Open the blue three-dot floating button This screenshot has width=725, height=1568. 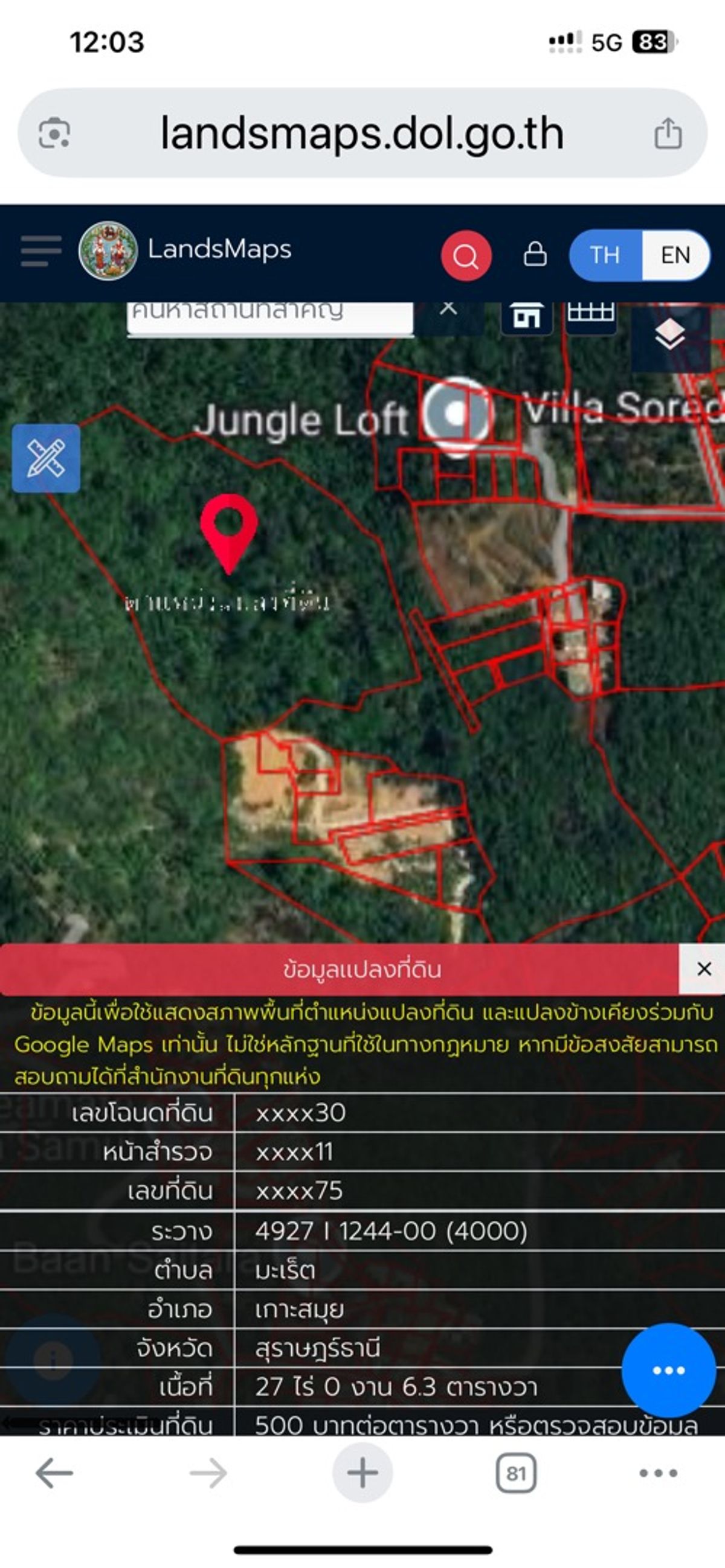(668, 1370)
